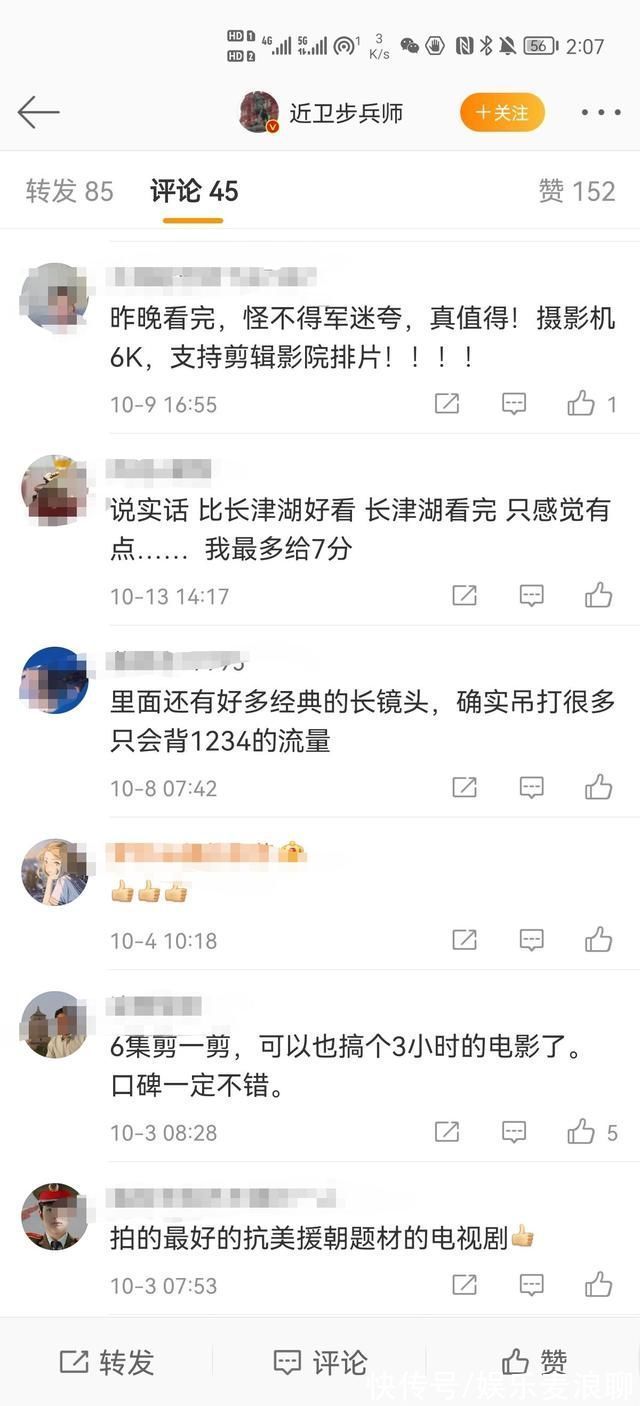Like the comment posted 10-4 10:18
640x1406 pixels.
click(599, 940)
